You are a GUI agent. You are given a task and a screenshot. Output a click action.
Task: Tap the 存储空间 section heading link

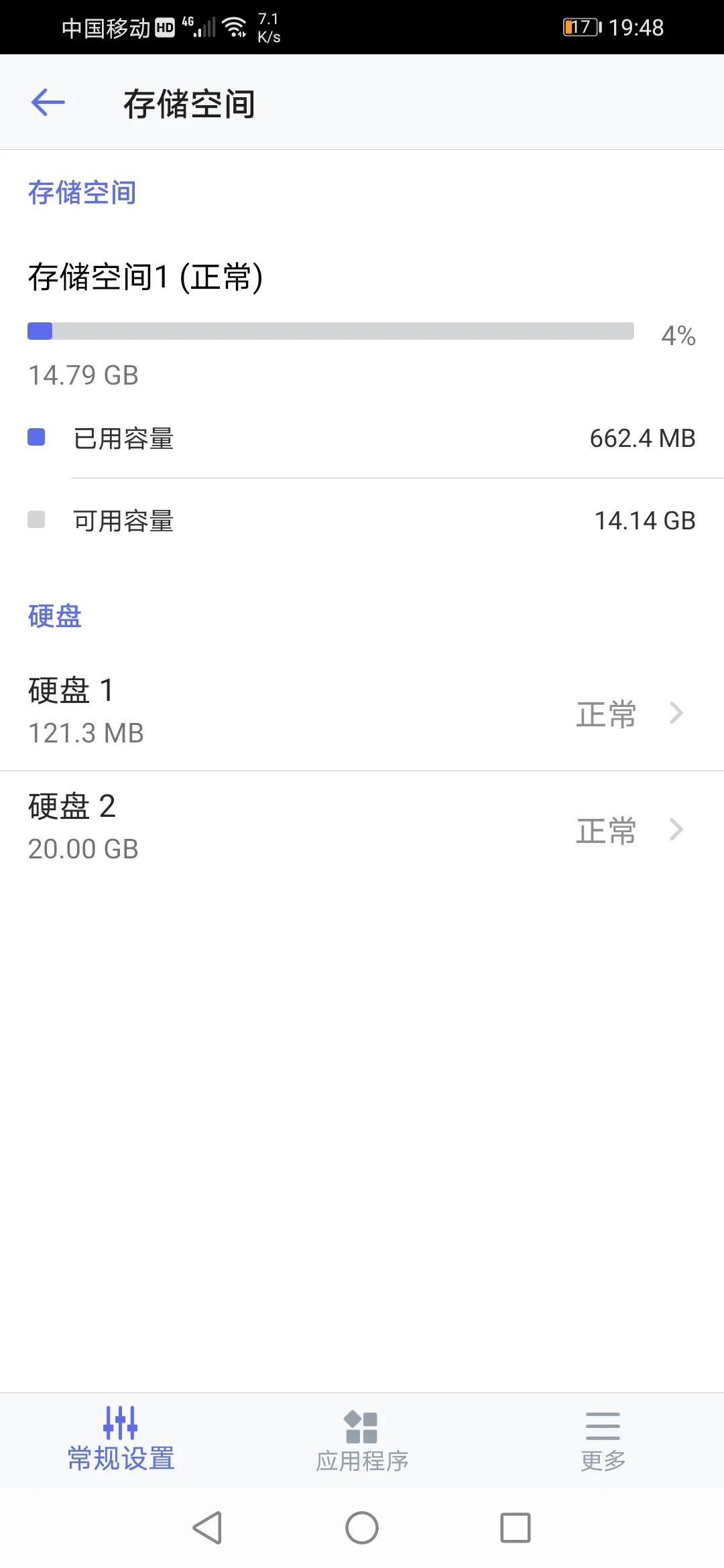(x=81, y=192)
